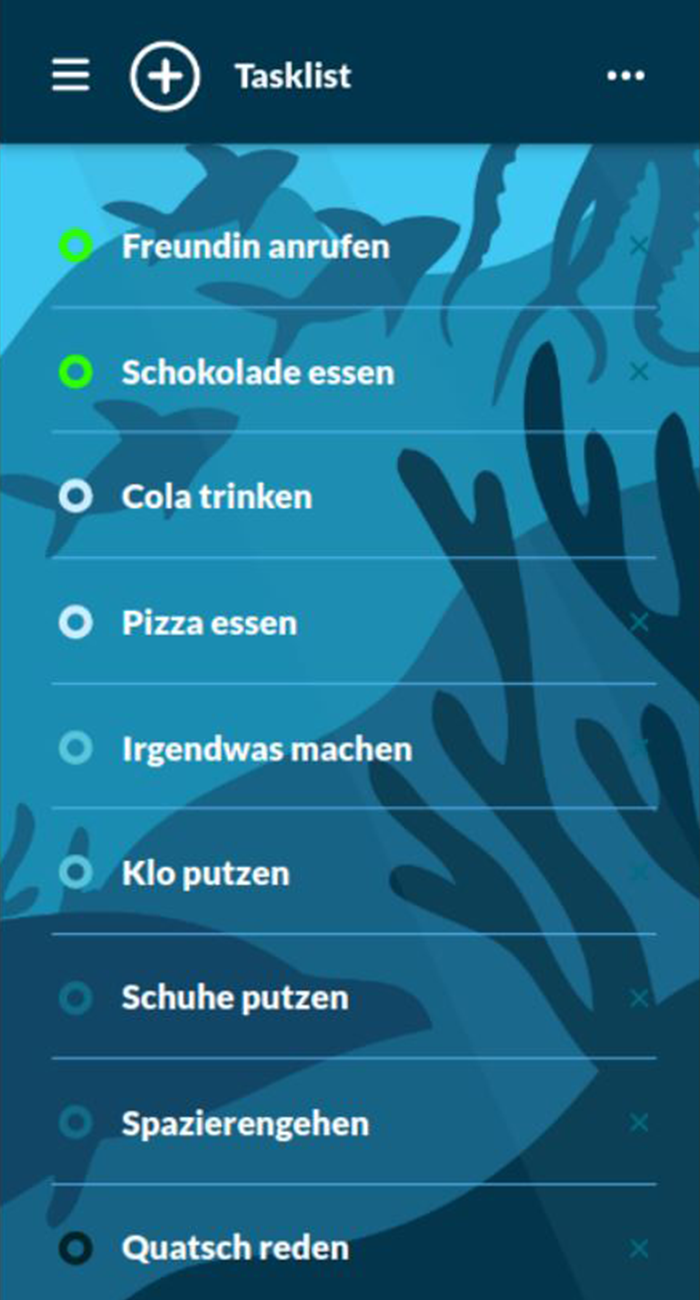Screen dimensions: 700x1300
Task: Remove the Schuhe putzen task
Action: tap(639, 997)
